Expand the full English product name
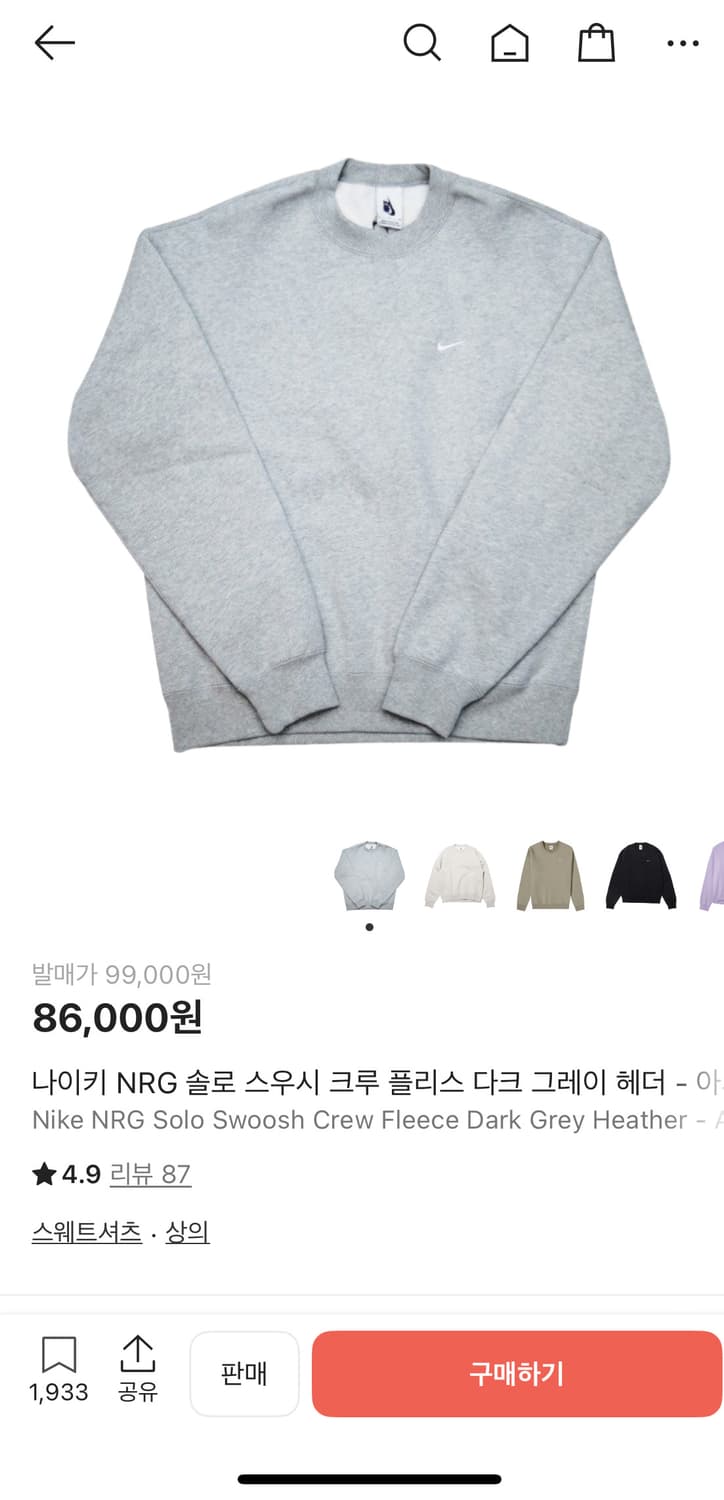Screen dimensions: 724x1500 pos(360,1120)
